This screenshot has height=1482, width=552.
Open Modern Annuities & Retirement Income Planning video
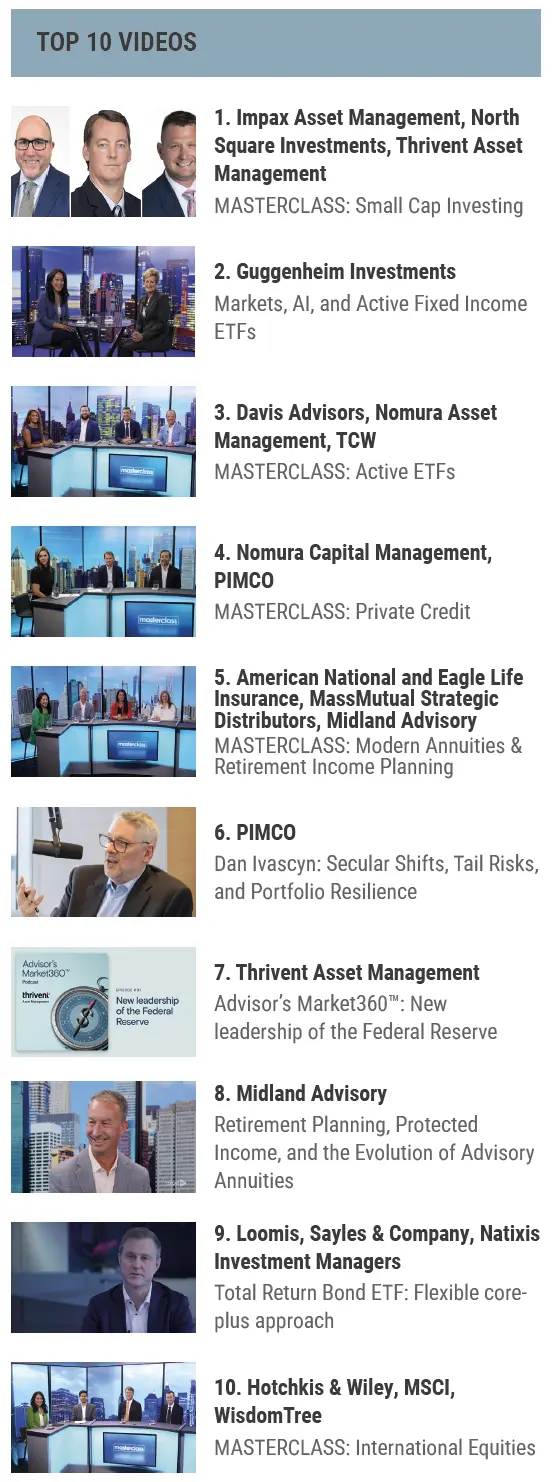point(368,756)
